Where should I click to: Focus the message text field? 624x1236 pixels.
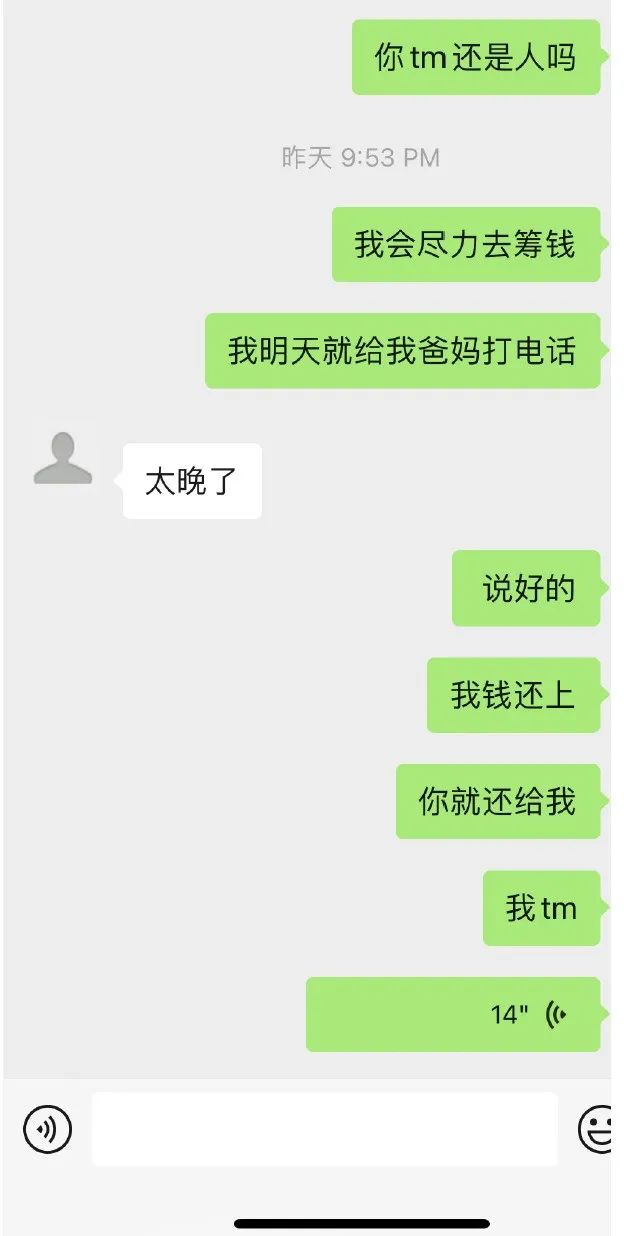[324, 1130]
